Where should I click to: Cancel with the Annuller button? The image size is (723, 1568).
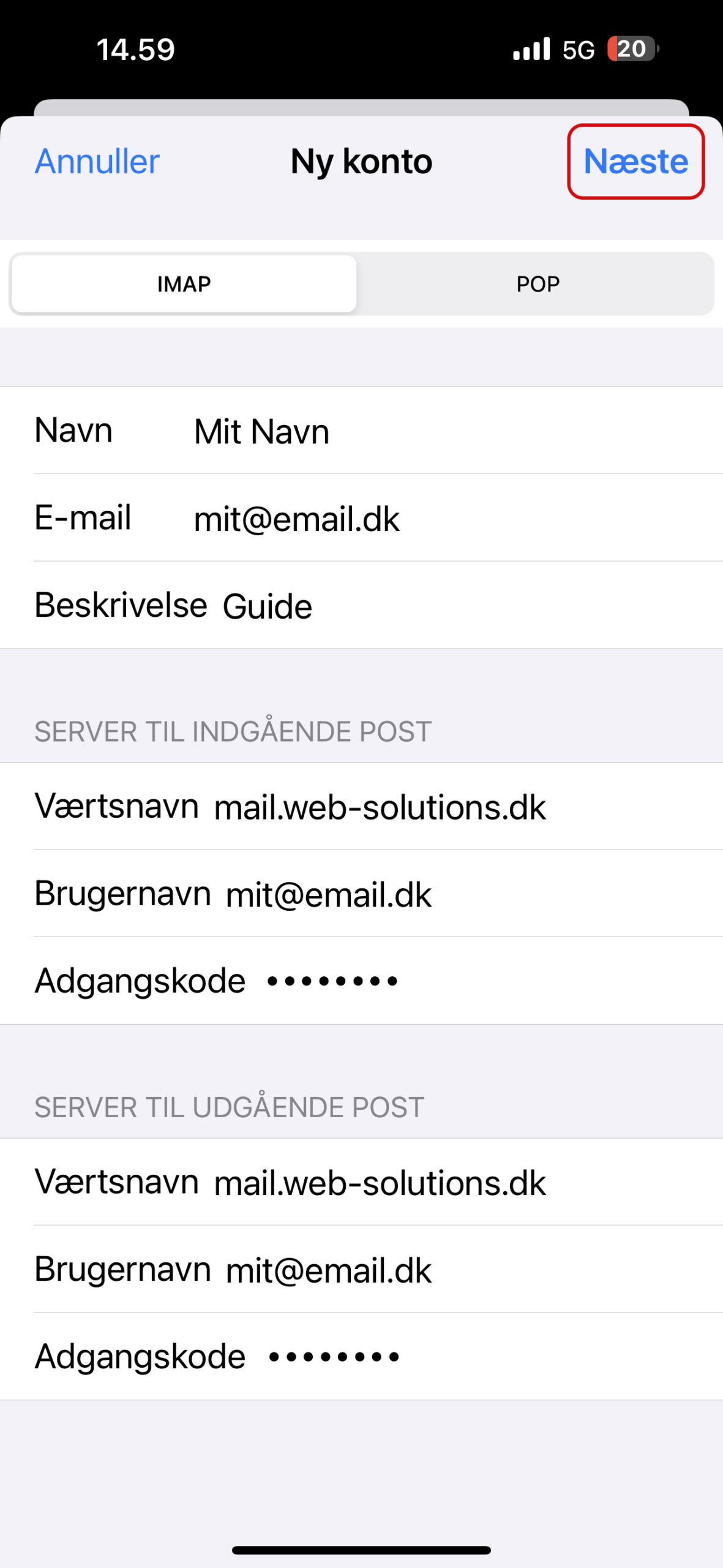pyautogui.click(x=97, y=162)
